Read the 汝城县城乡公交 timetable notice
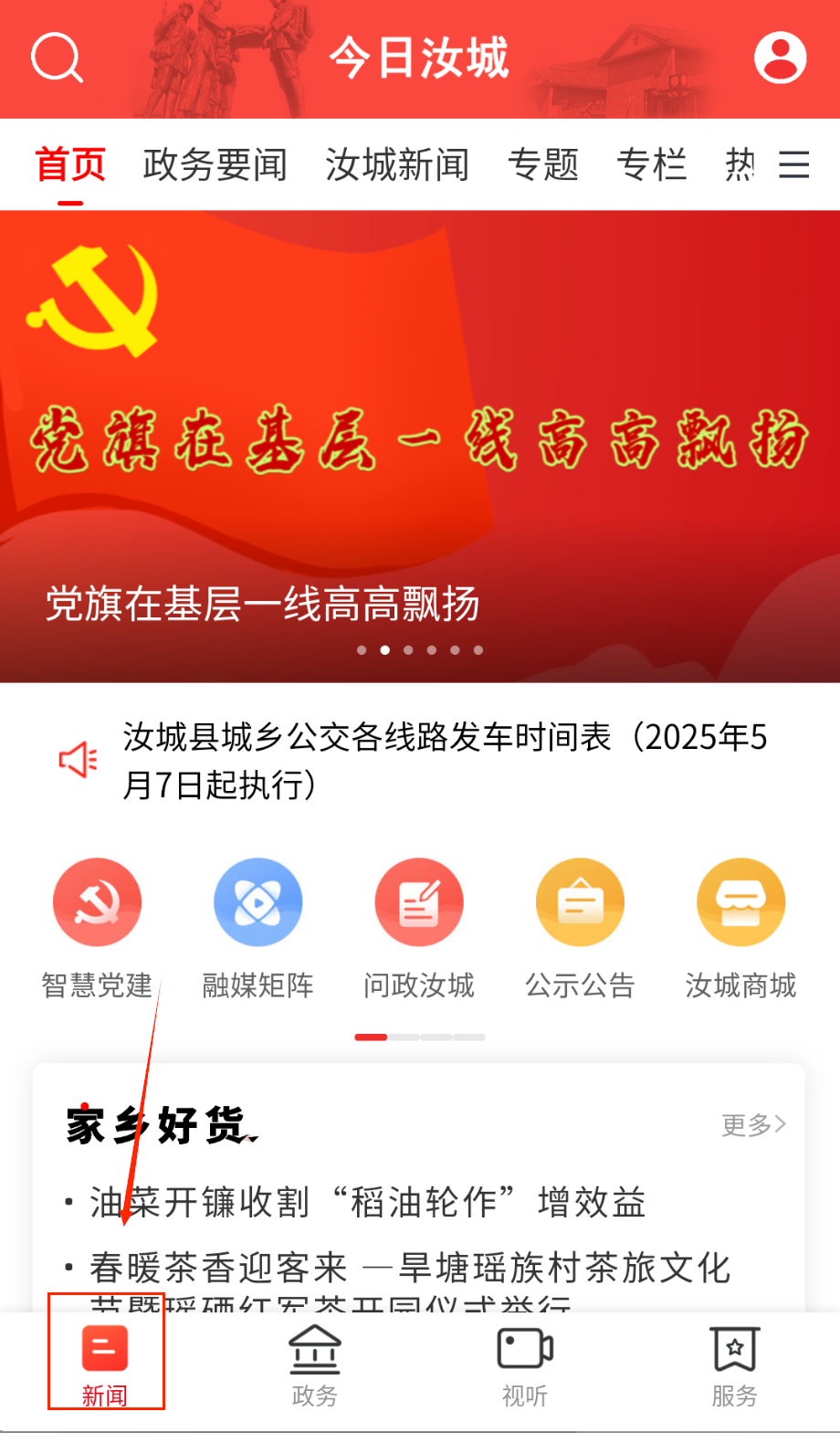Viewport: 840px width, 1433px height. pyautogui.click(x=445, y=760)
